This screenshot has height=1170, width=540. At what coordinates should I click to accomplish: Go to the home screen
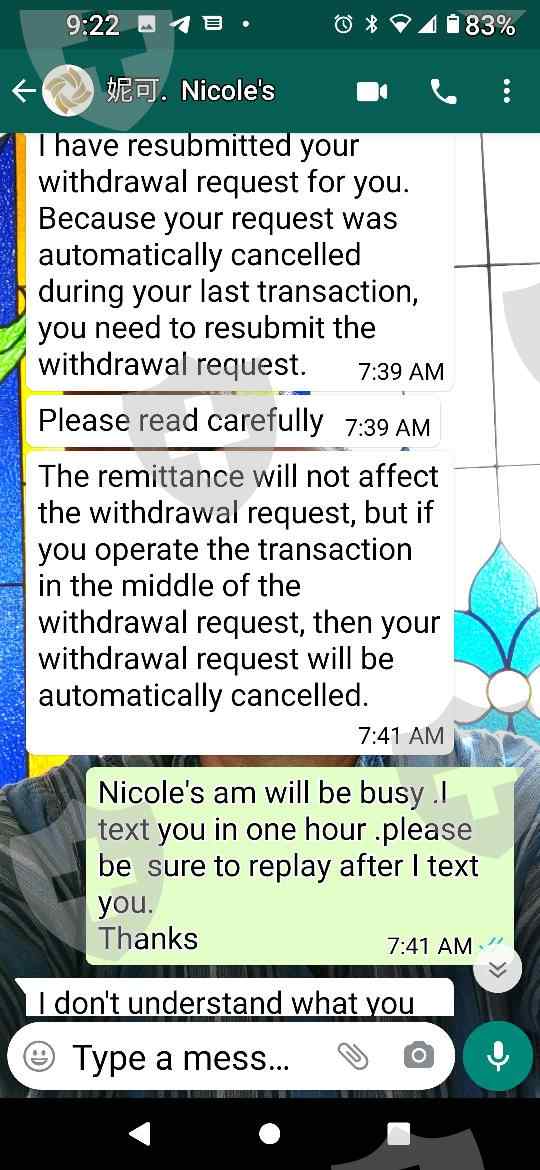tap(269, 1133)
